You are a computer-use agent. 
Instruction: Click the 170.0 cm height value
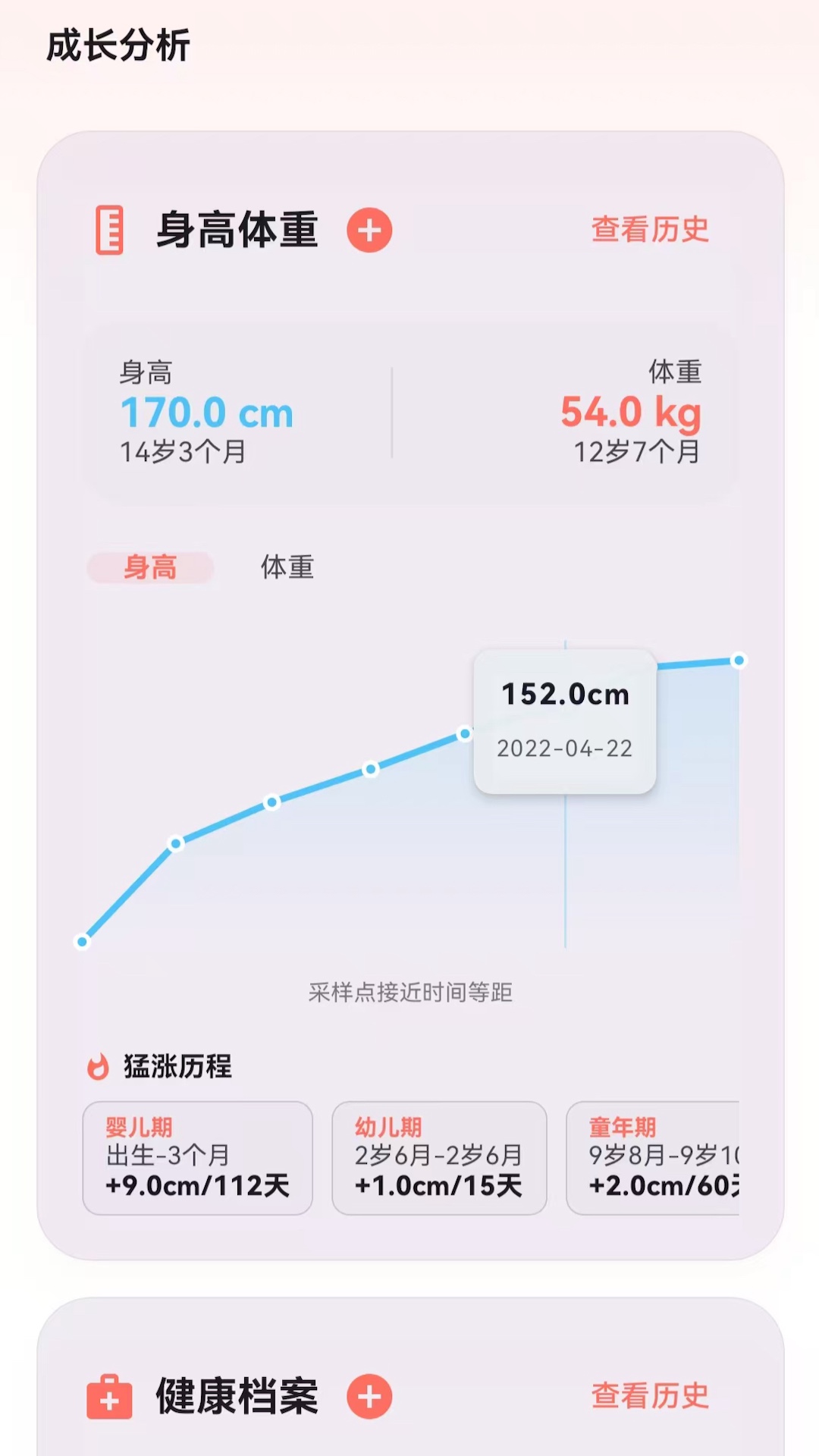click(x=207, y=413)
